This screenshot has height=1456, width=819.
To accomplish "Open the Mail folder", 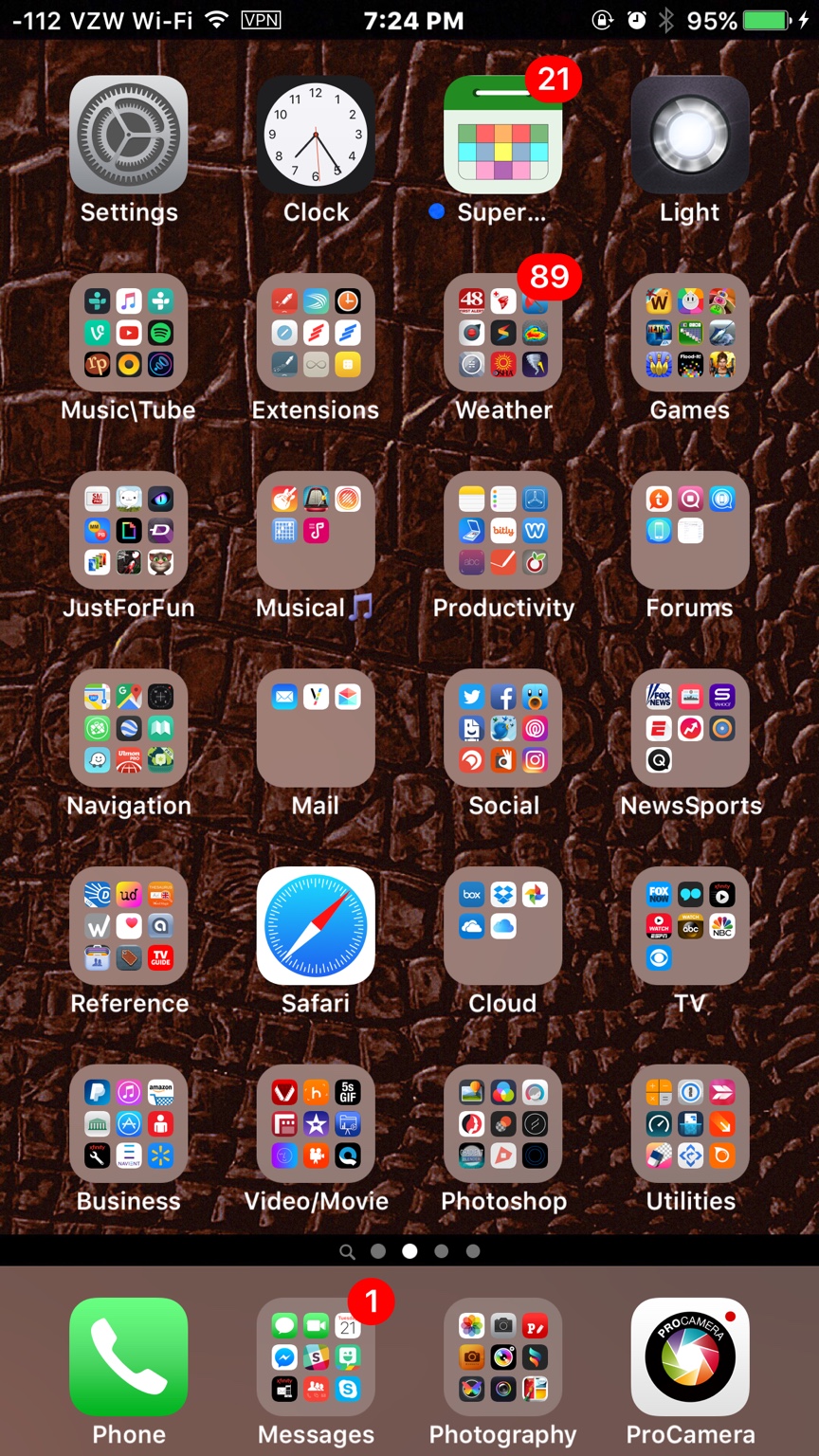I will (316, 728).
